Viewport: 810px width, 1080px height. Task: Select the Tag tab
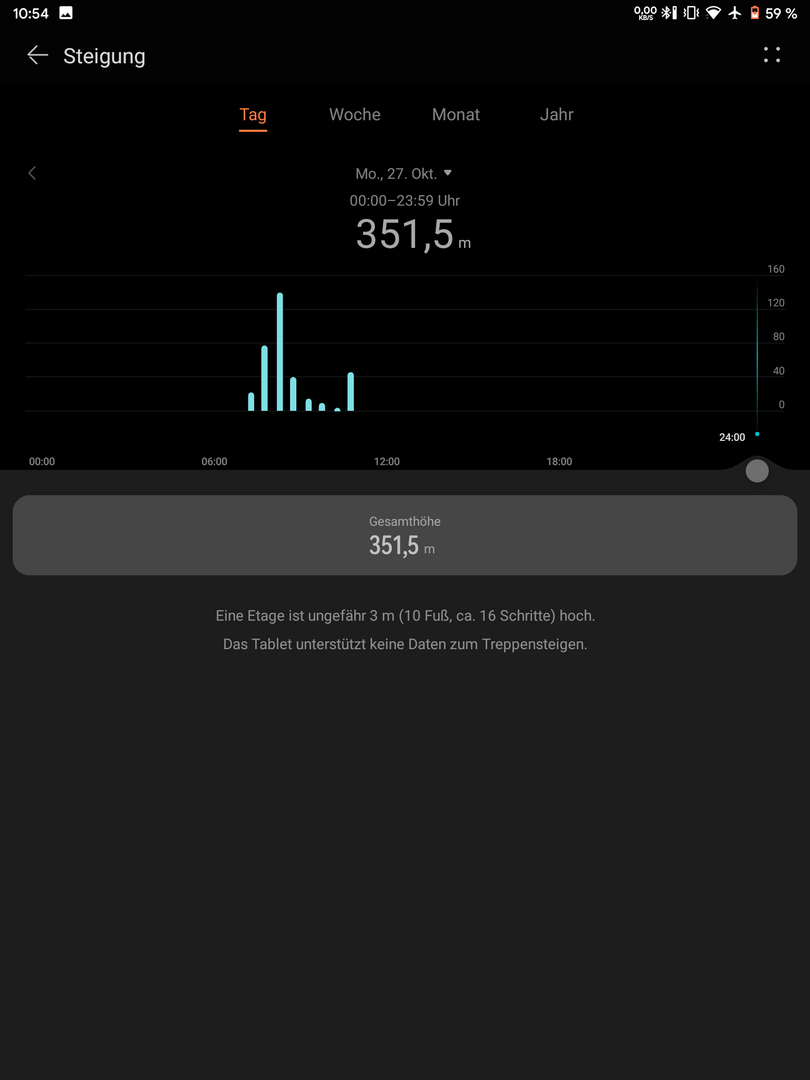click(253, 114)
